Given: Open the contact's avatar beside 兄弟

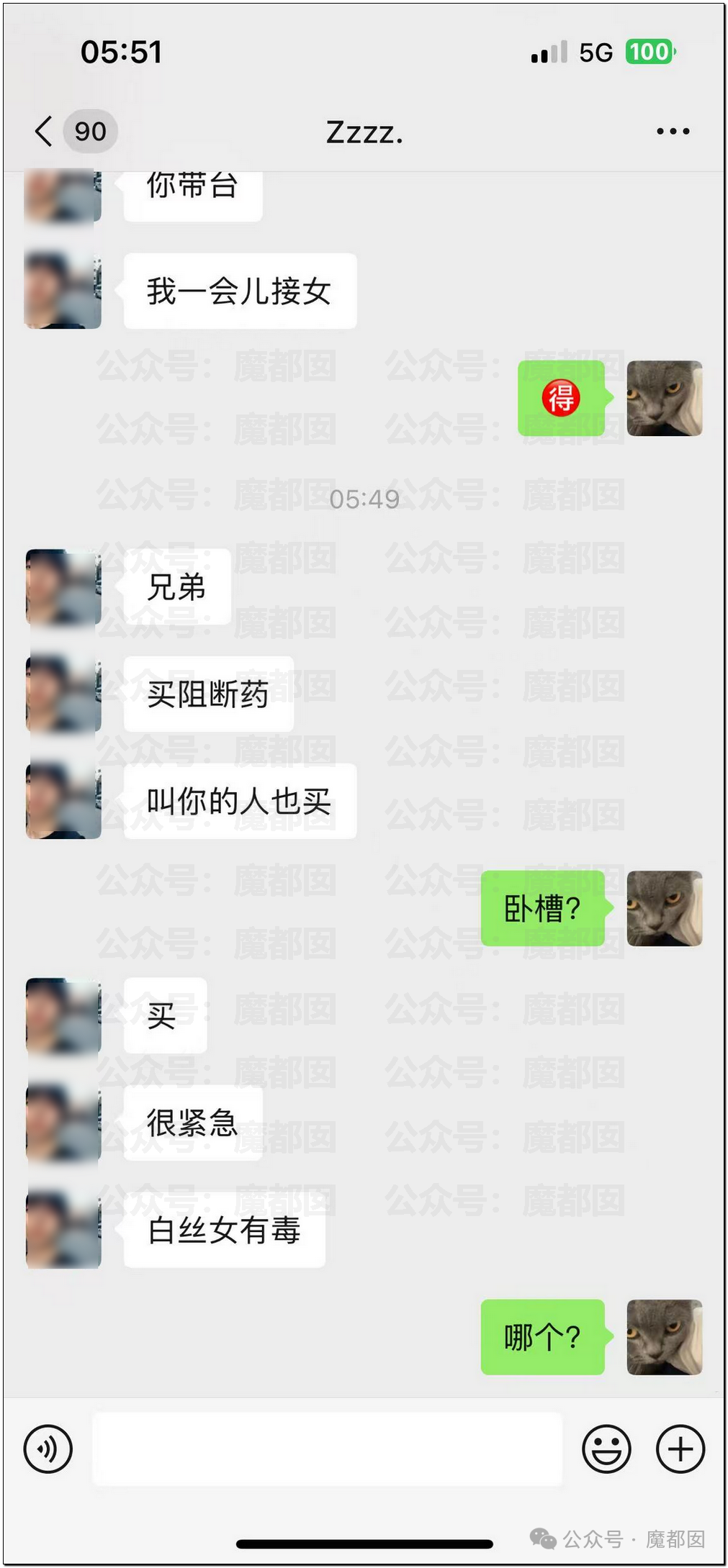Looking at the screenshot, I should pyautogui.click(x=63, y=586).
